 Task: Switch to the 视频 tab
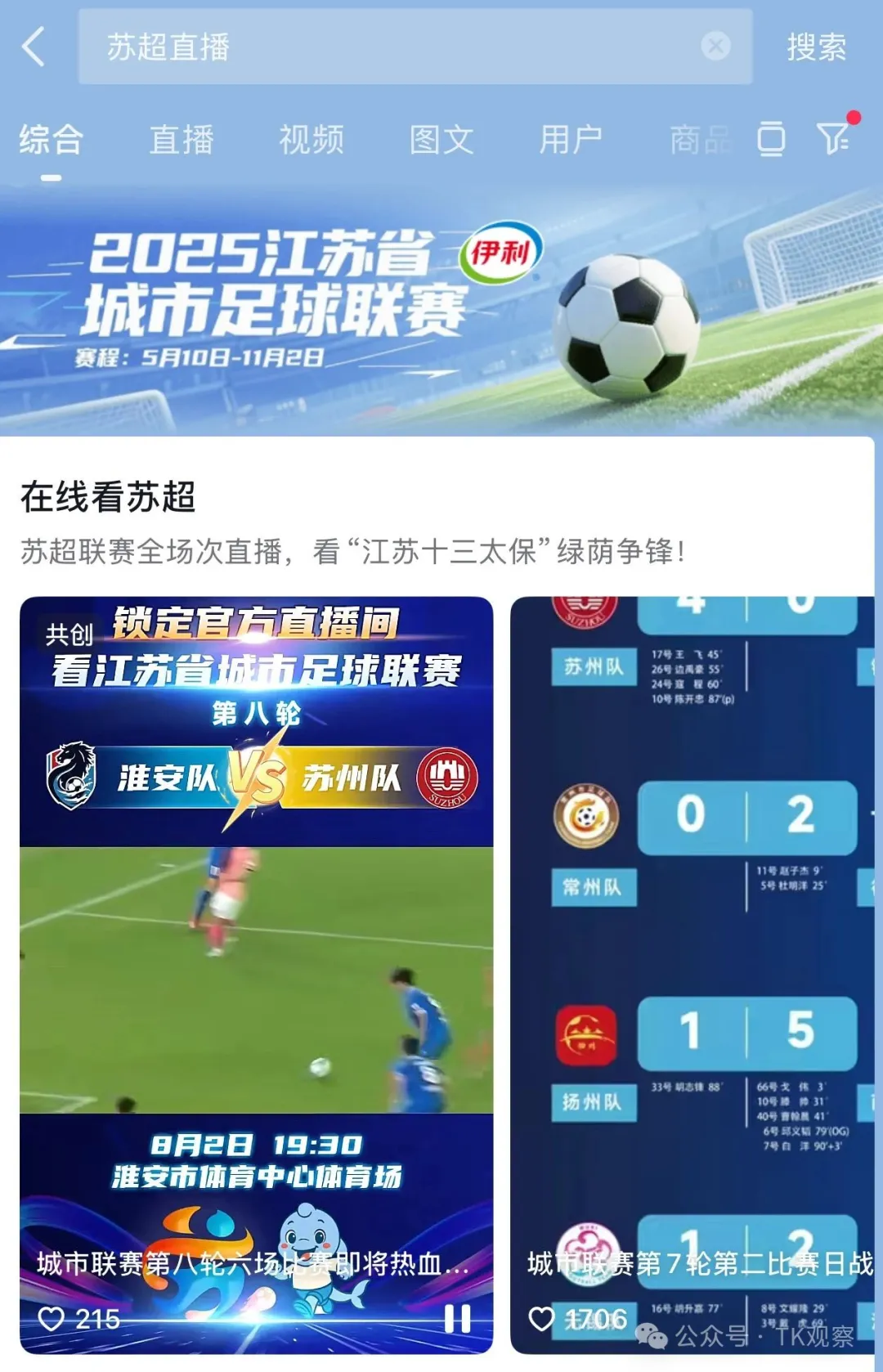point(312,139)
